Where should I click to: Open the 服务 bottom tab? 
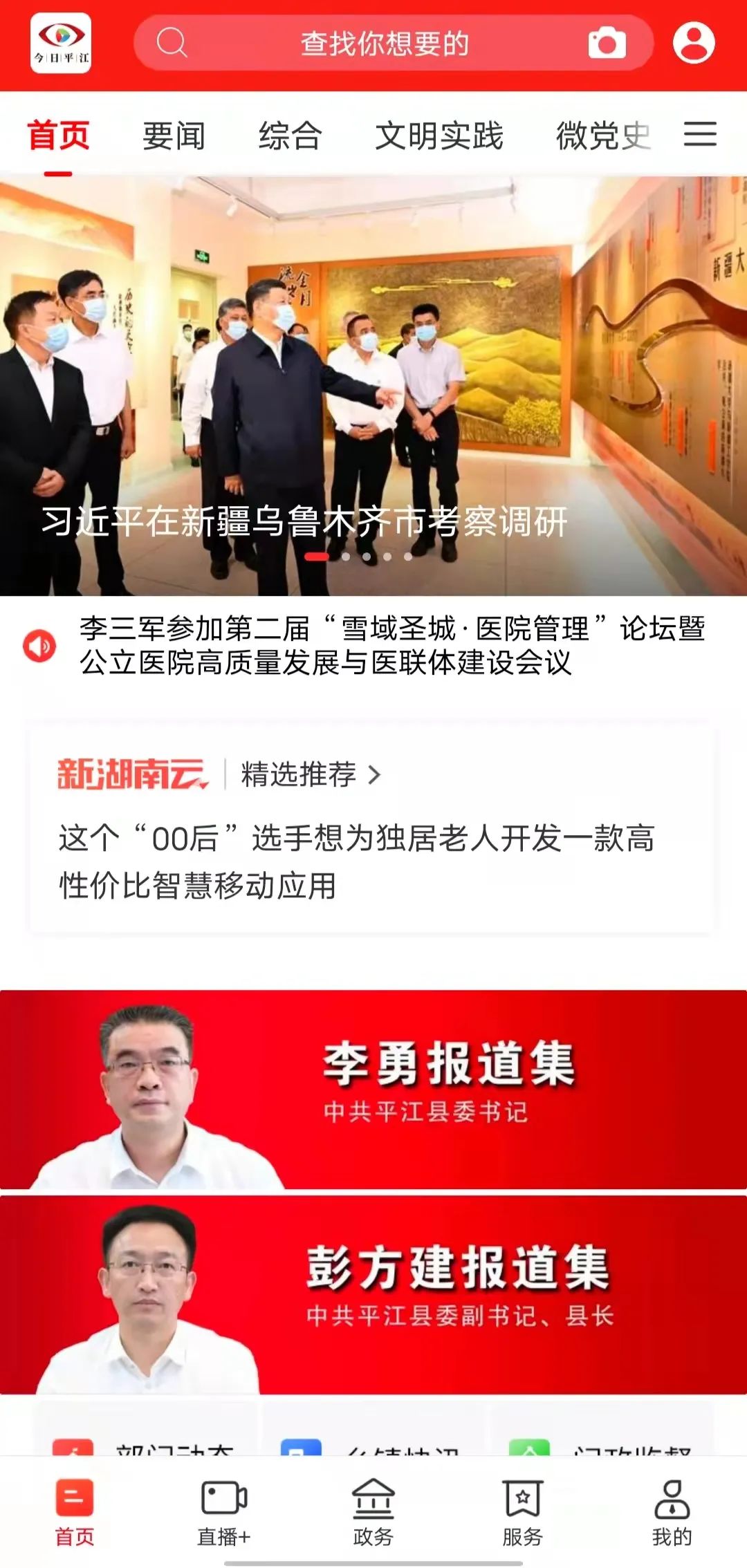pyautogui.click(x=522, y=1511)
